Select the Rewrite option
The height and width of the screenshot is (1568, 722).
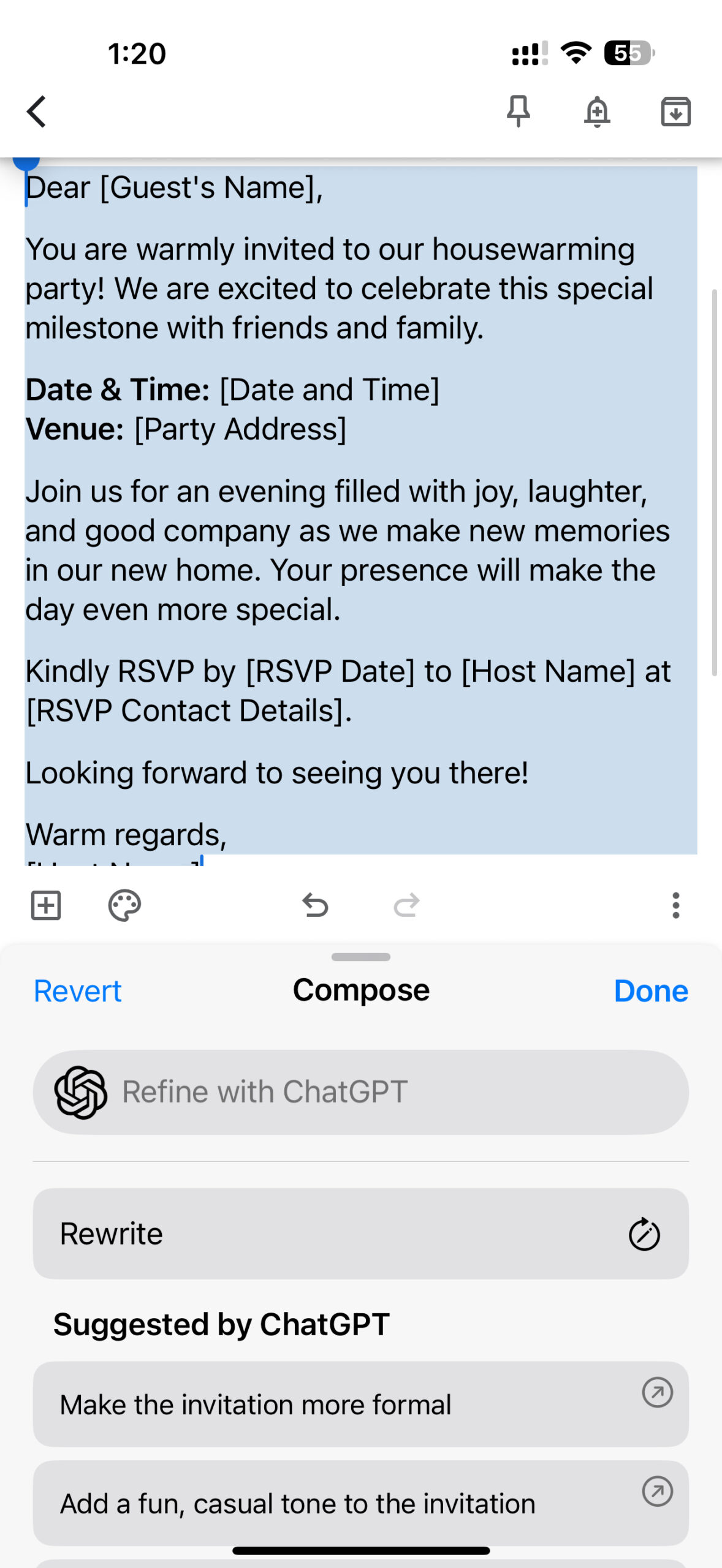[361, 1234]
